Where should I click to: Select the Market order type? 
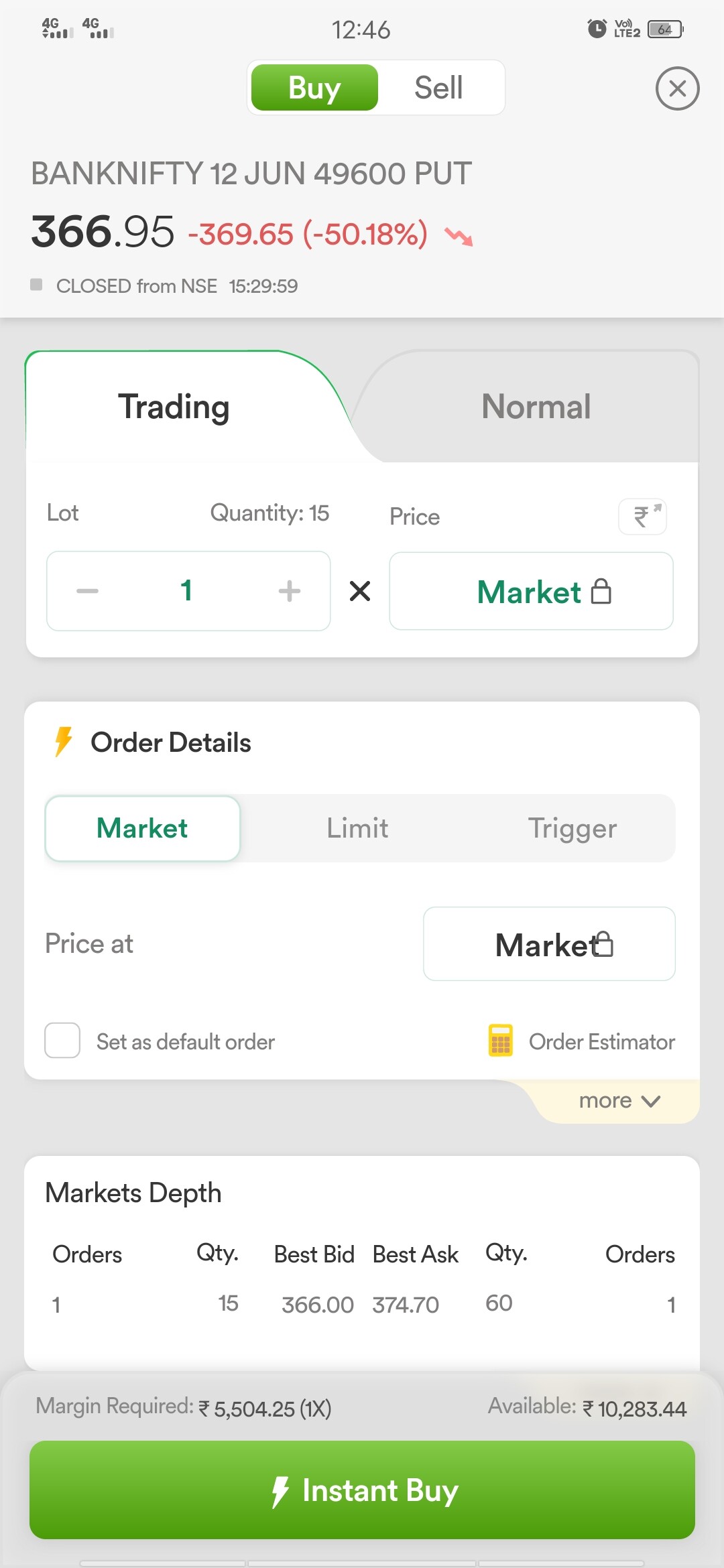(142, 828)
